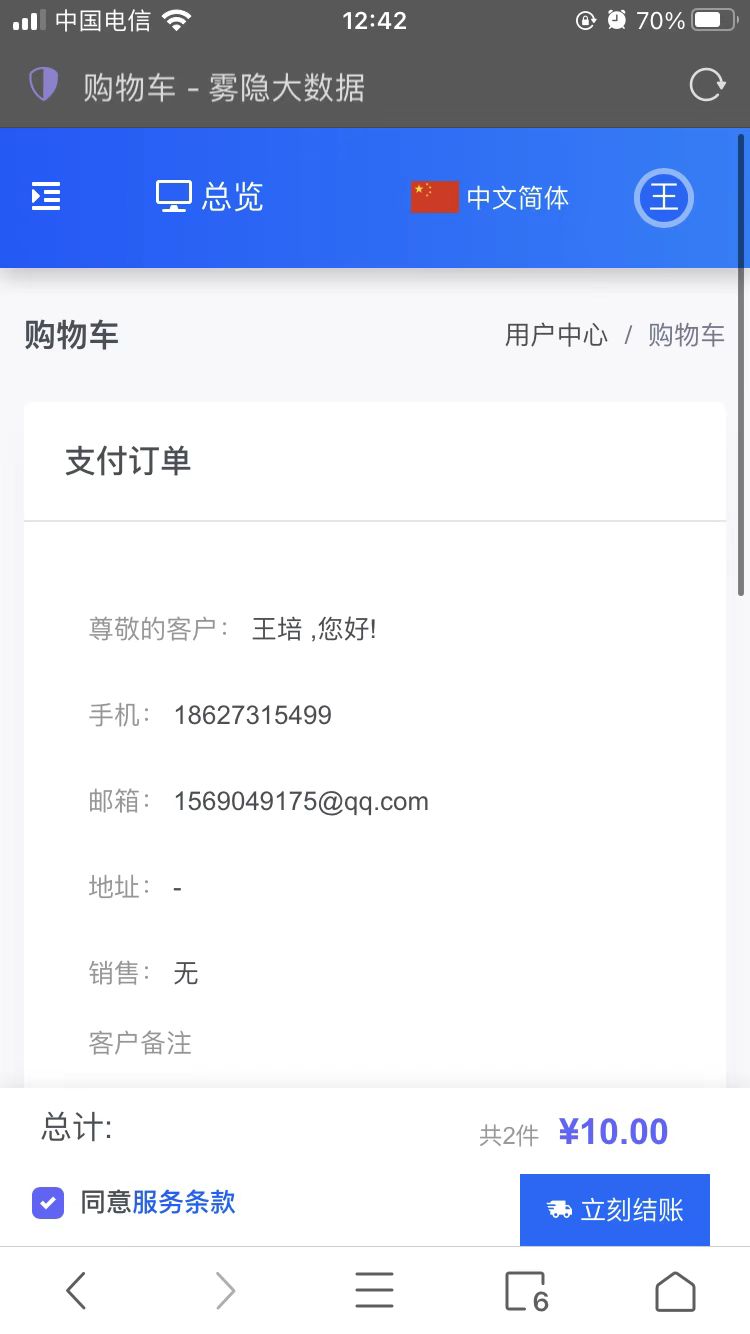Open the 王 user avatar menu
Viewport: 750px width, 1334px height.
[x=664, y=197]
